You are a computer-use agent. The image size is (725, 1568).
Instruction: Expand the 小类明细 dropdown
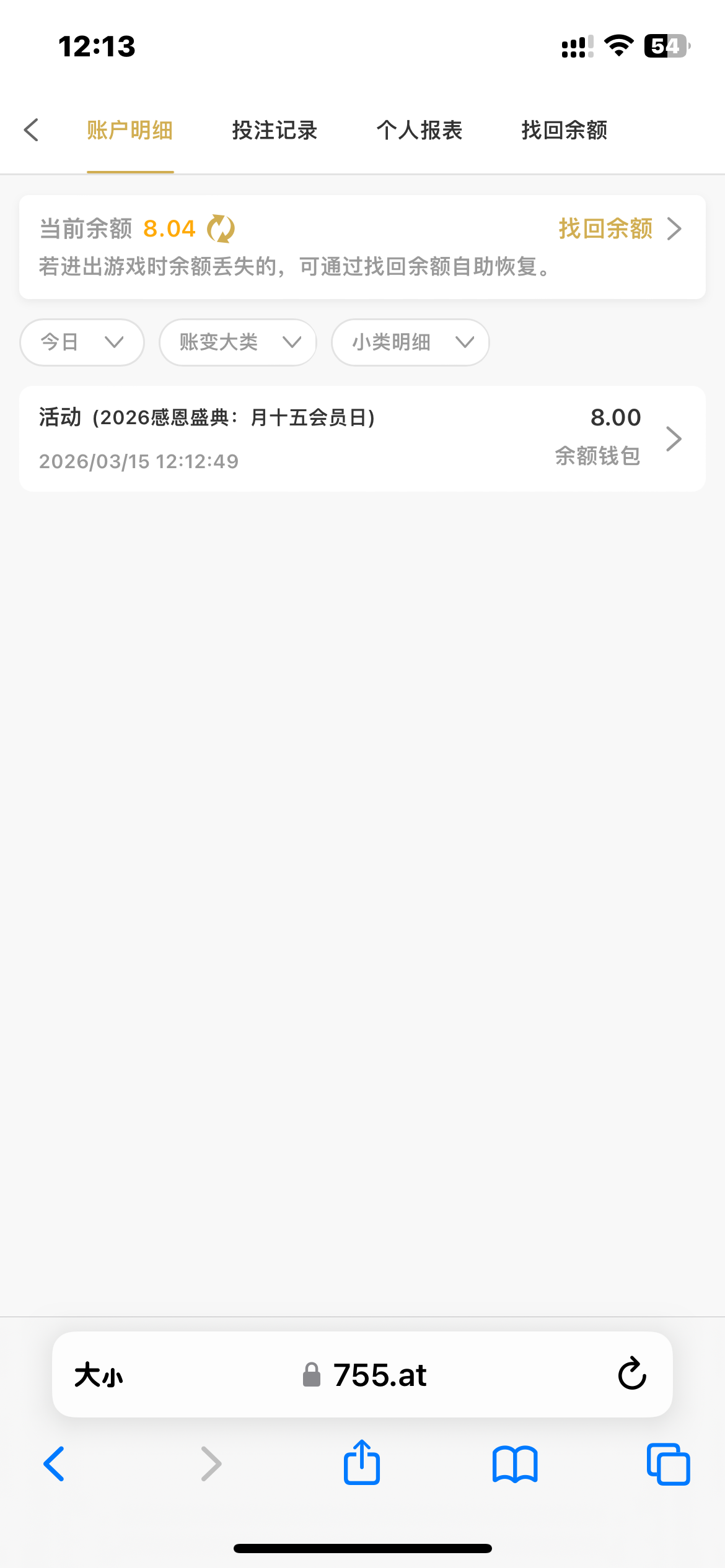coord(410,342)
